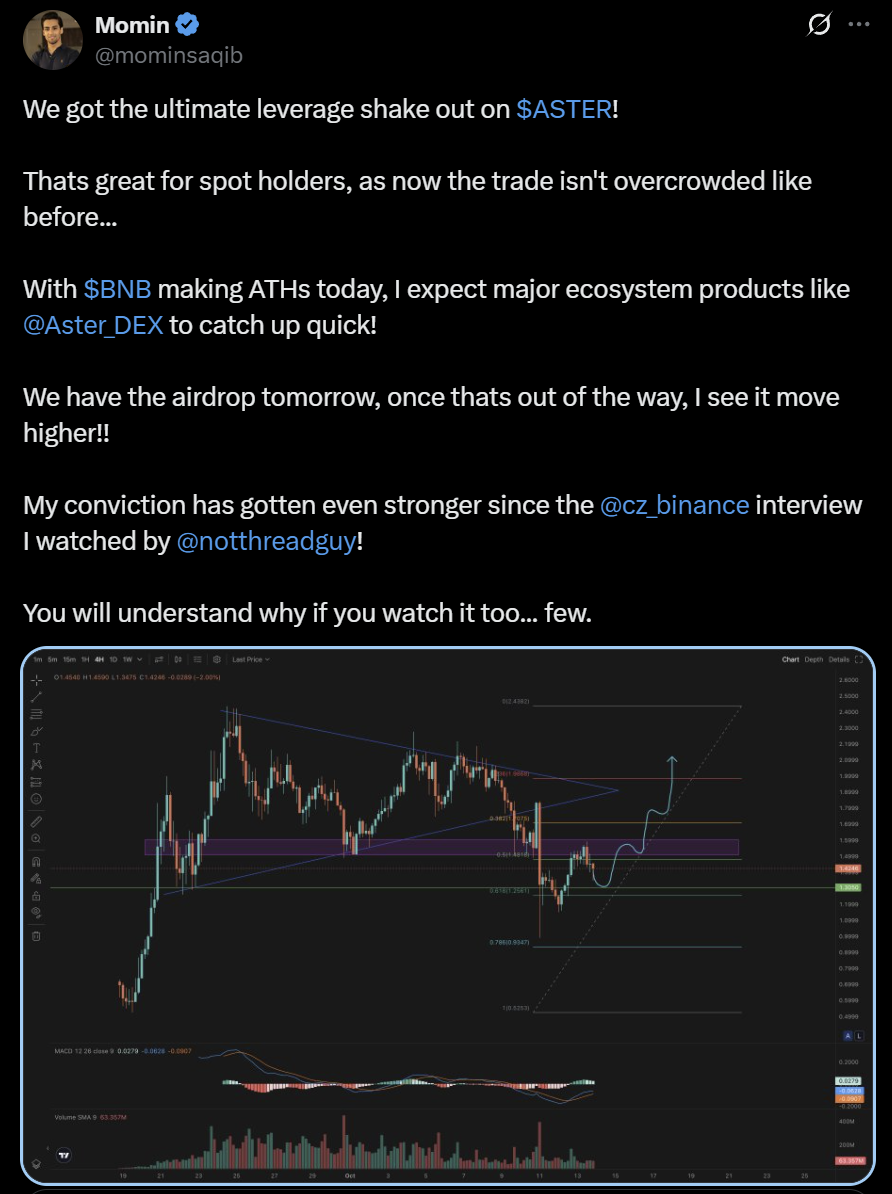
Task: Select the trend line drawing tool
Action: point(35,696)
